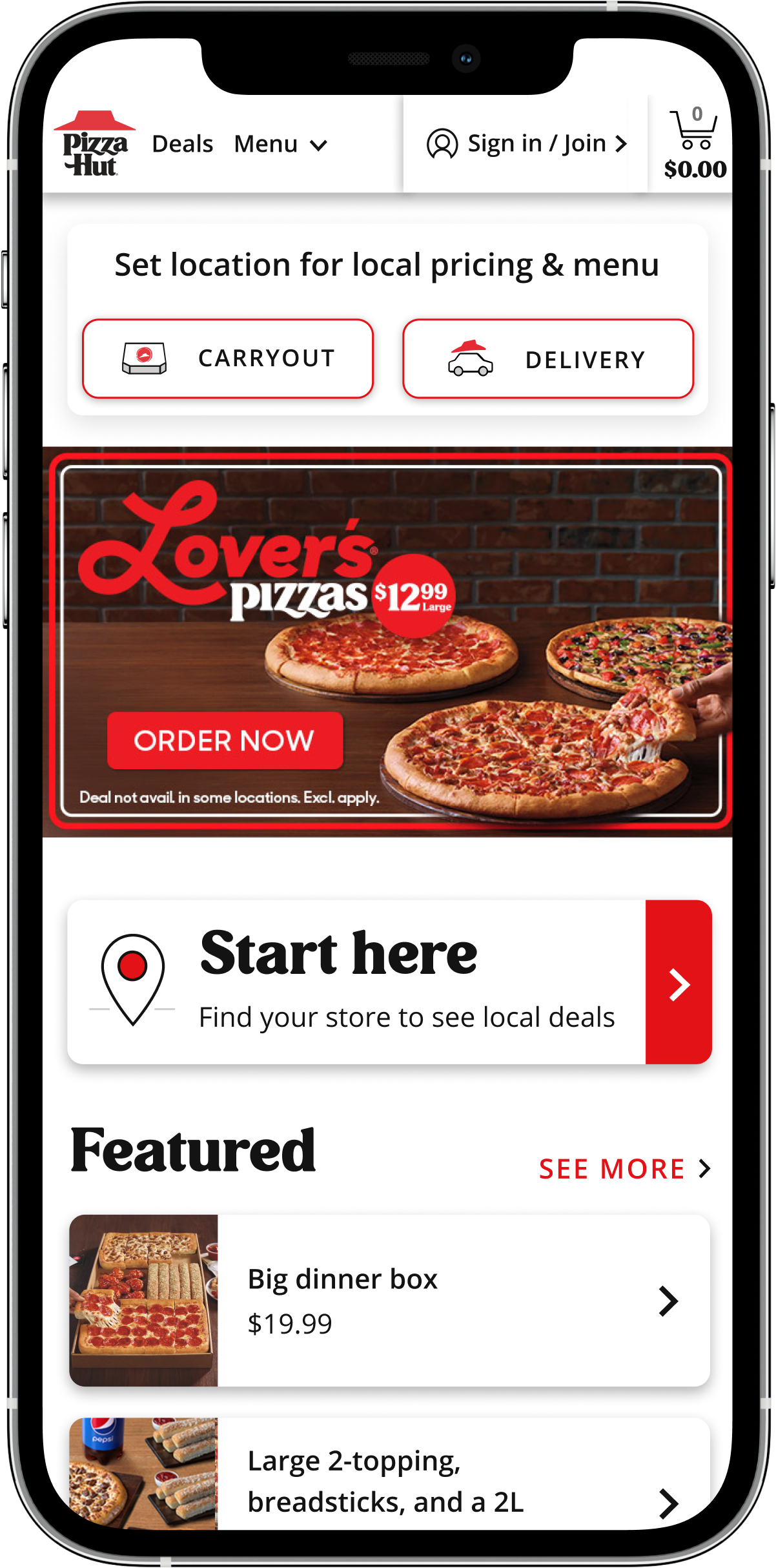Expand the Menu dropdown
The image size is (776, 1568).
(280, 144)
